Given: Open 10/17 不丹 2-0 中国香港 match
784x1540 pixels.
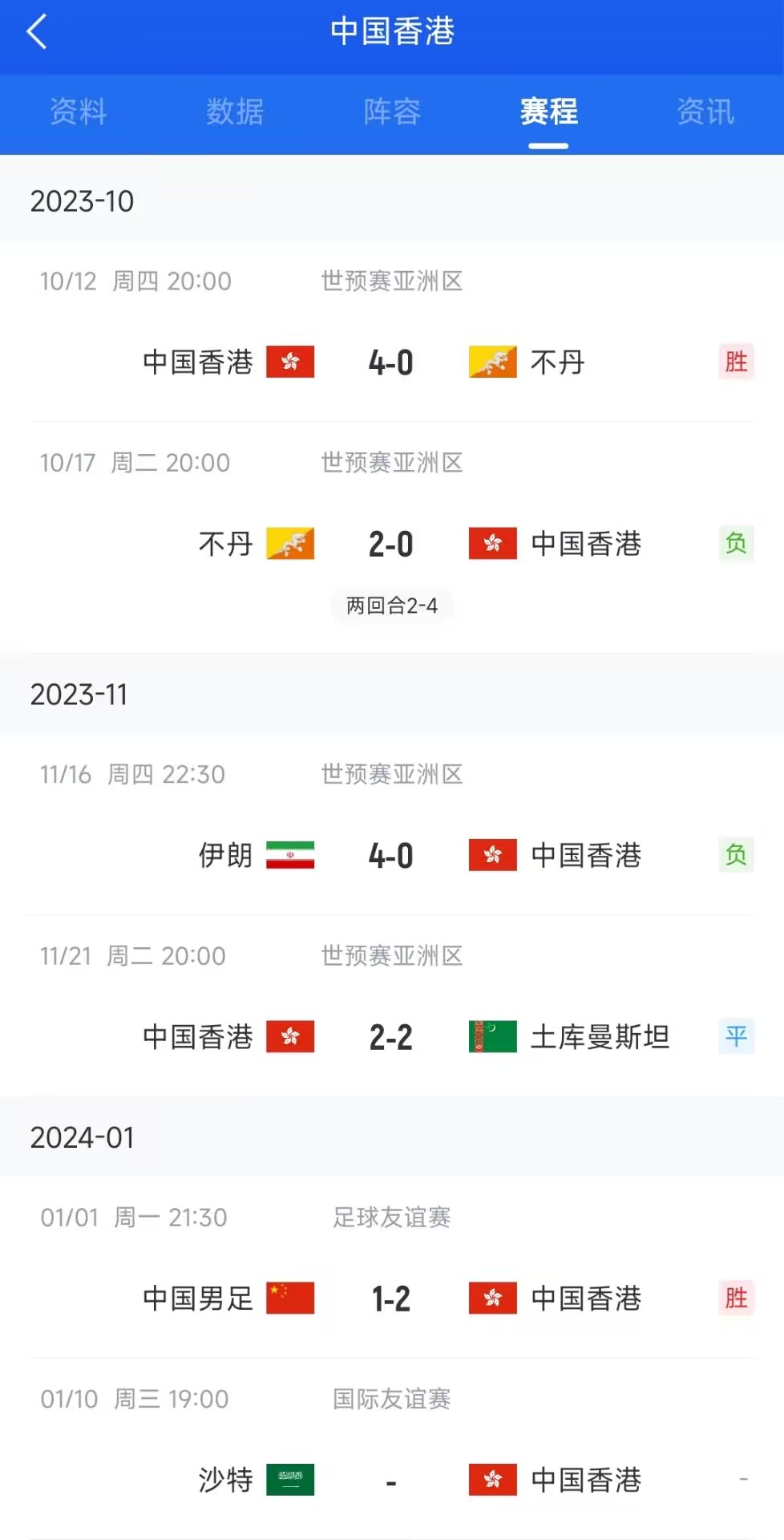Looking at the screenshot, I should click(391, 544).
